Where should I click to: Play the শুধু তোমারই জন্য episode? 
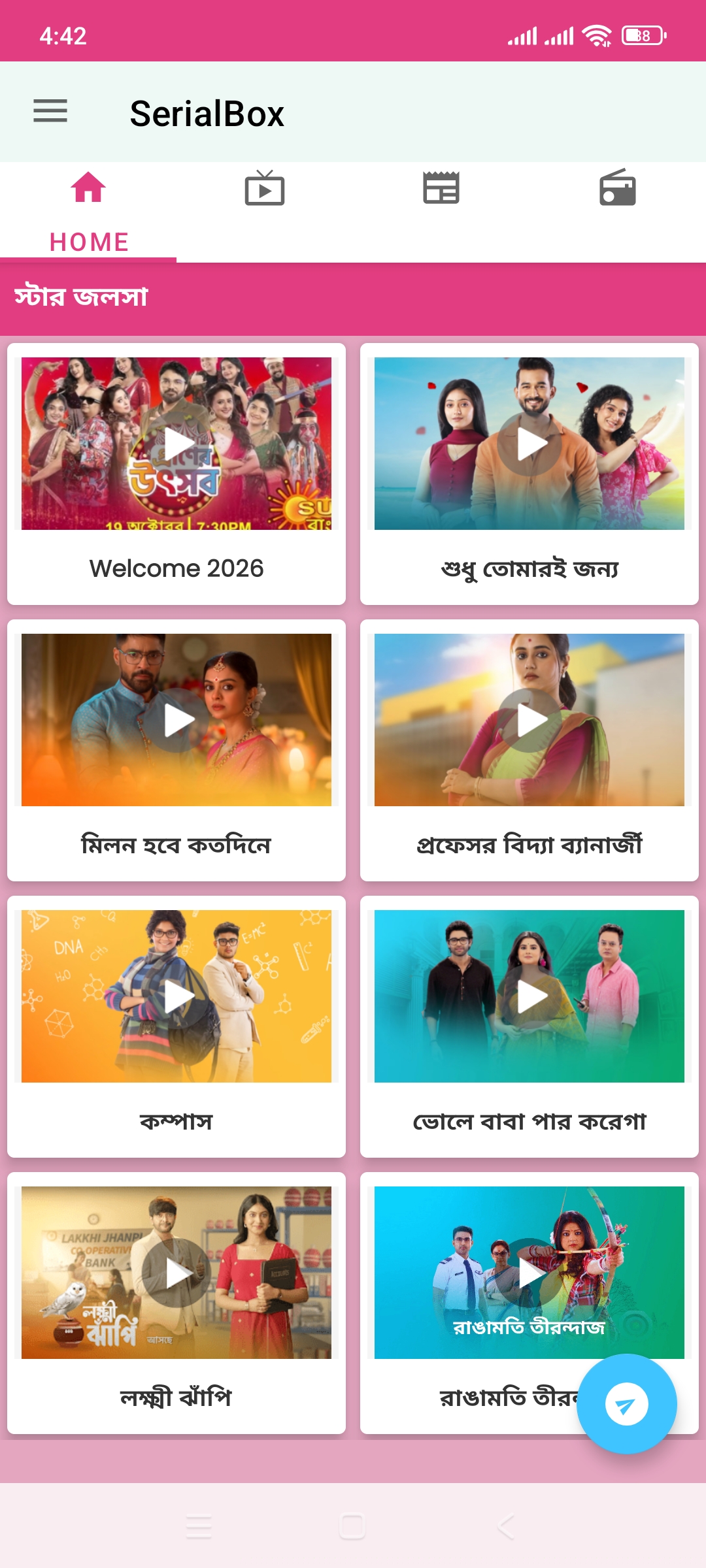coord(529,444)
